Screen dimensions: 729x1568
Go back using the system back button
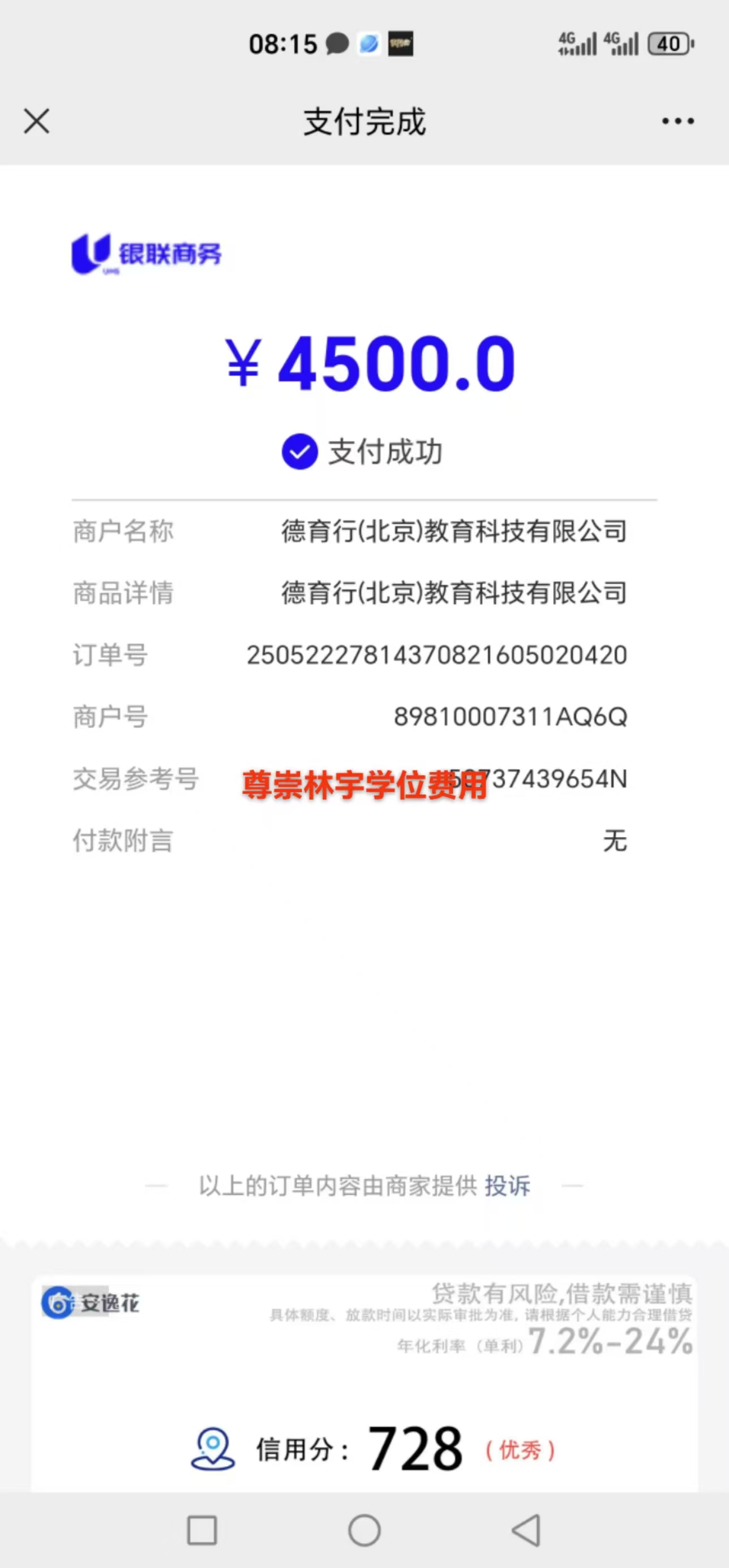(526, 1530)
